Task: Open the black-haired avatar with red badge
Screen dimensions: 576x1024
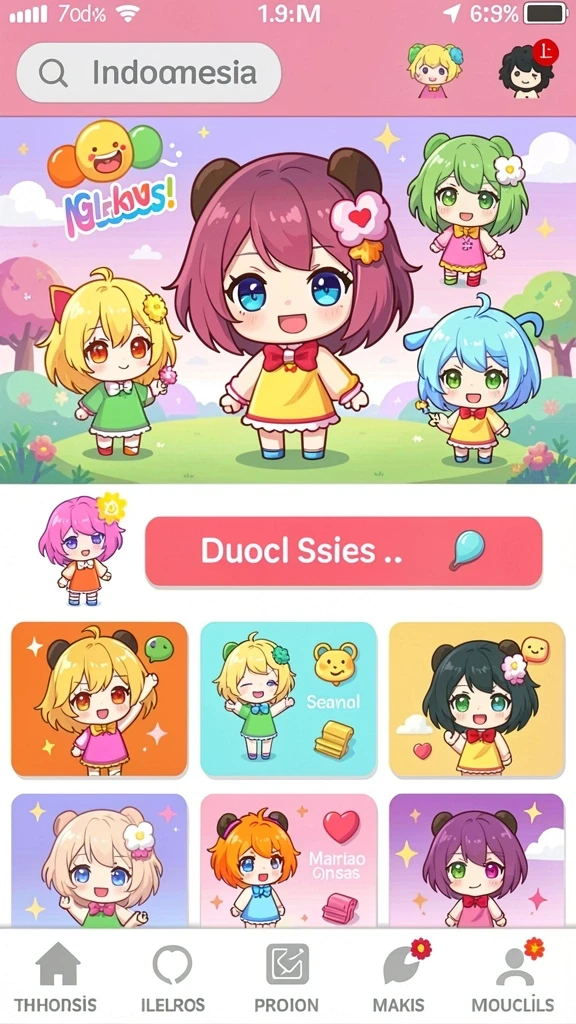Action: coord(528,69)
